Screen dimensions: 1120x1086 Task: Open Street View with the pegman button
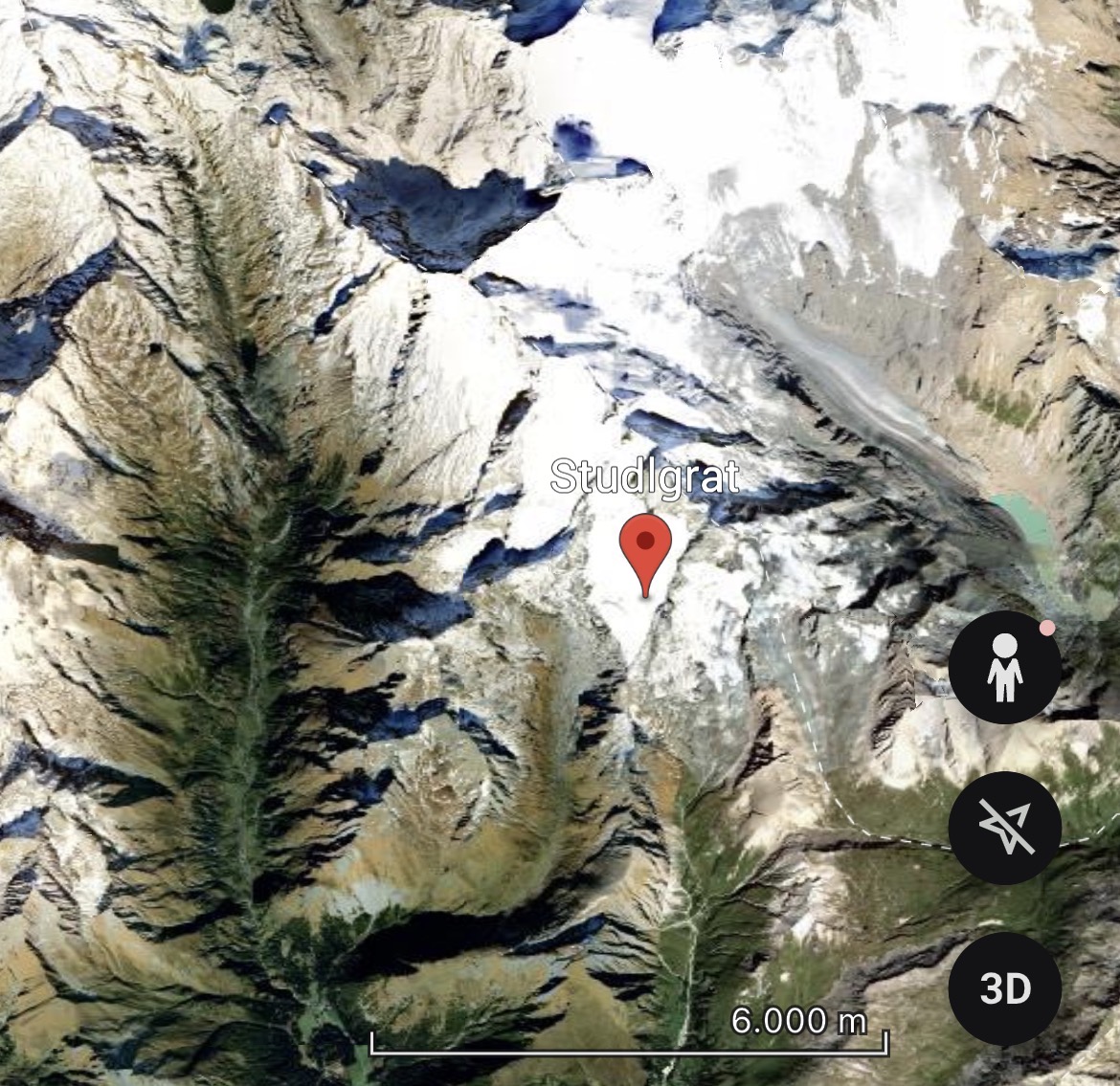point(1004,667)
